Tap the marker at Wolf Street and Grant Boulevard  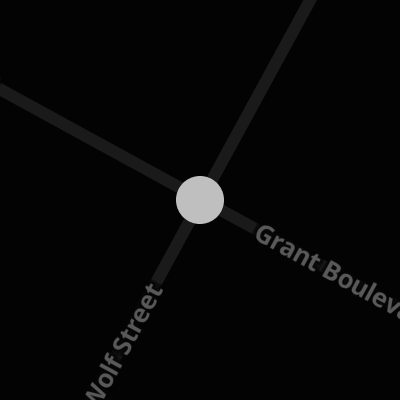coord(200,200)
